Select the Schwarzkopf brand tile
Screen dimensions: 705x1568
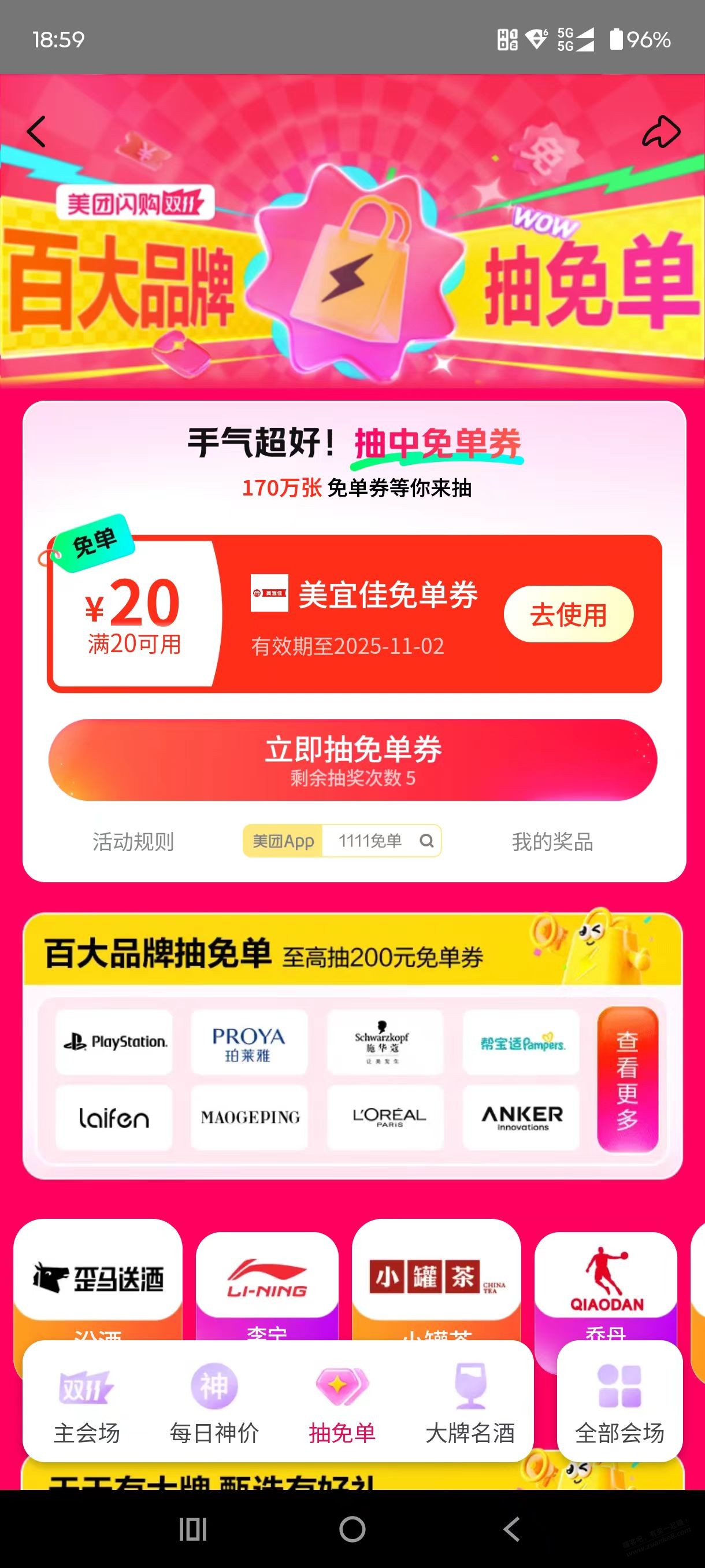(384, 1041)
